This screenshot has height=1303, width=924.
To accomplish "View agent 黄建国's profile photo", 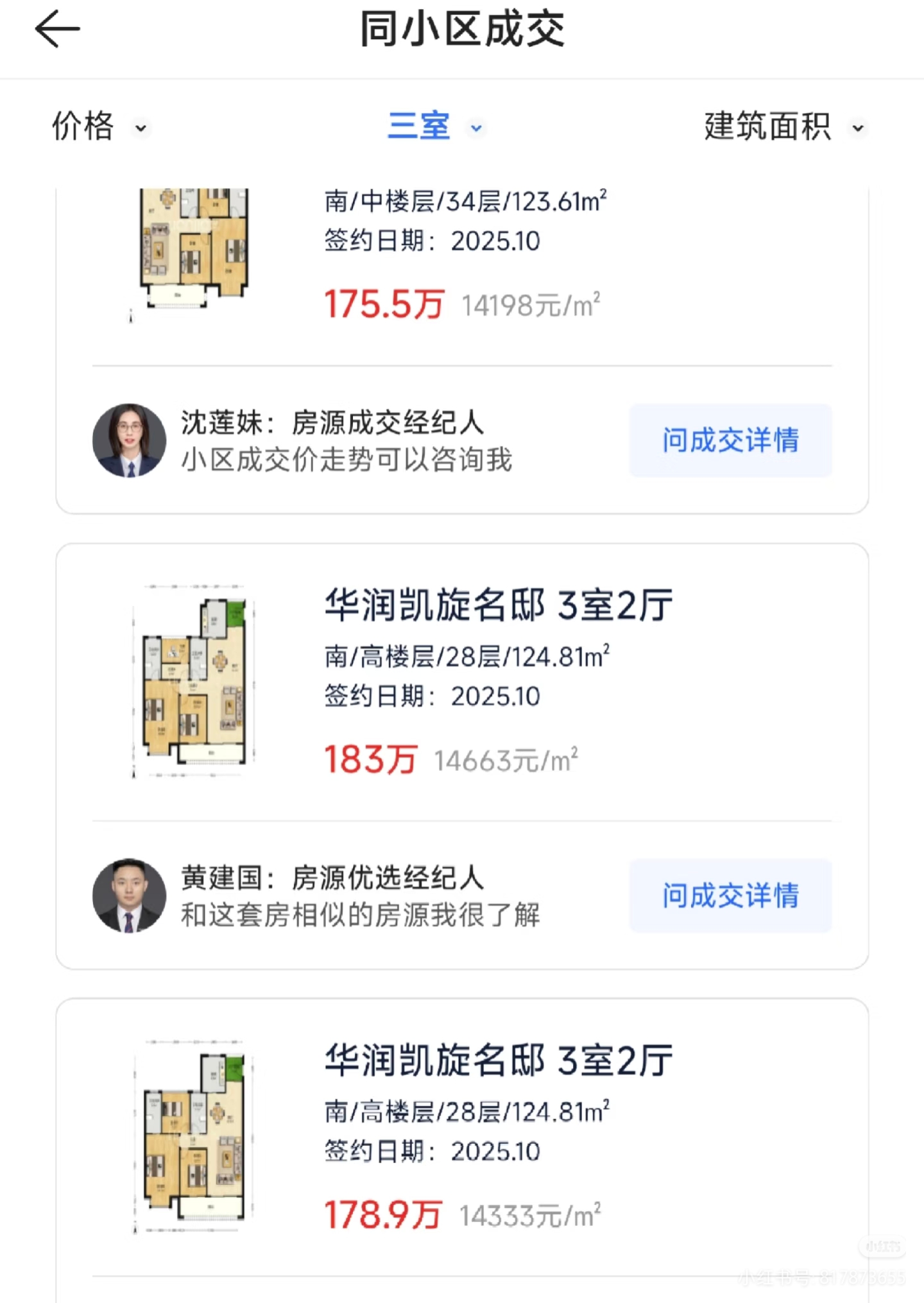I will pyautogui.click(x=130, y=895).
